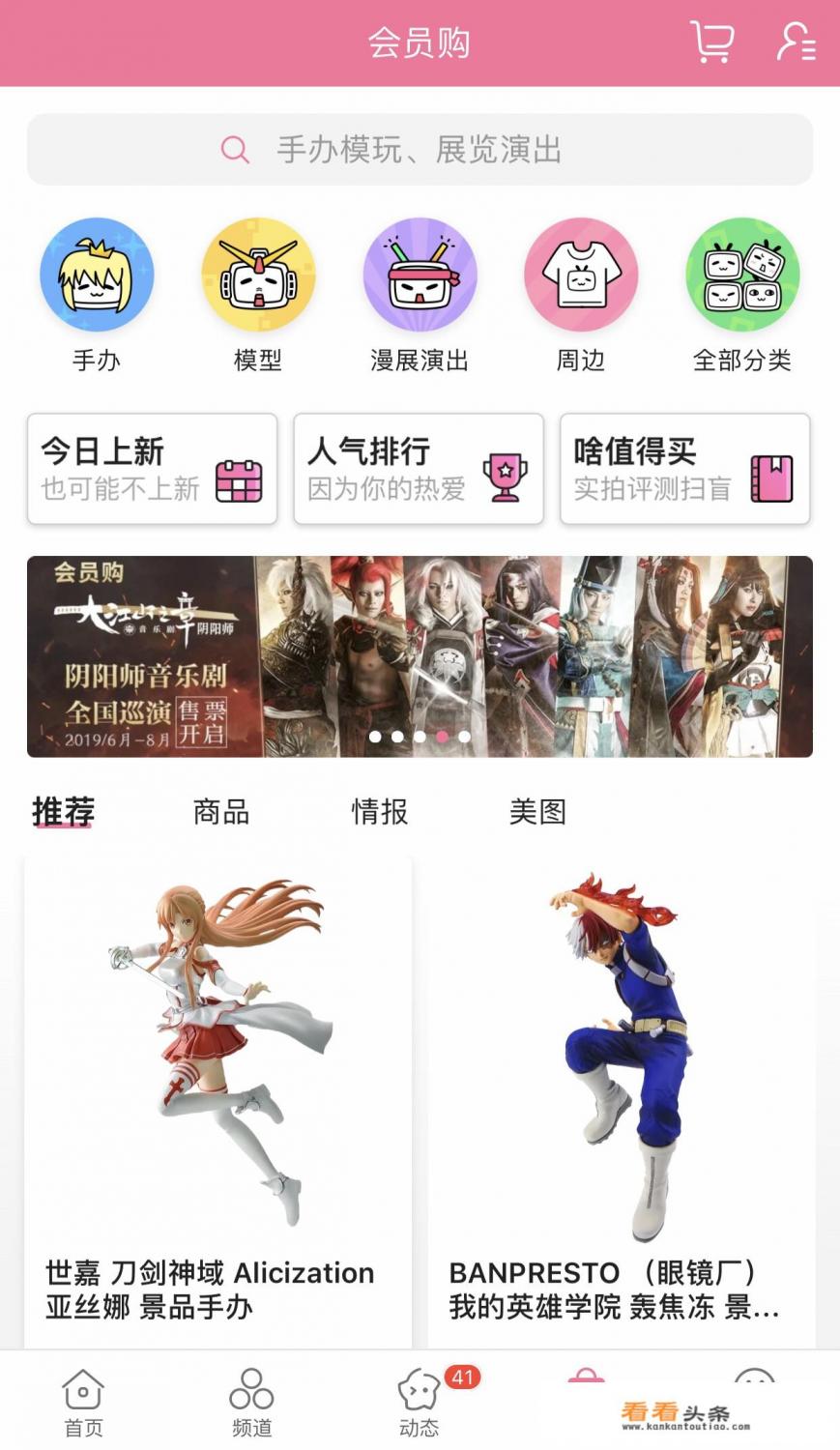840x1450 pixels.
Task: Tap the search bar for 手办模玩
Action: 420,150
